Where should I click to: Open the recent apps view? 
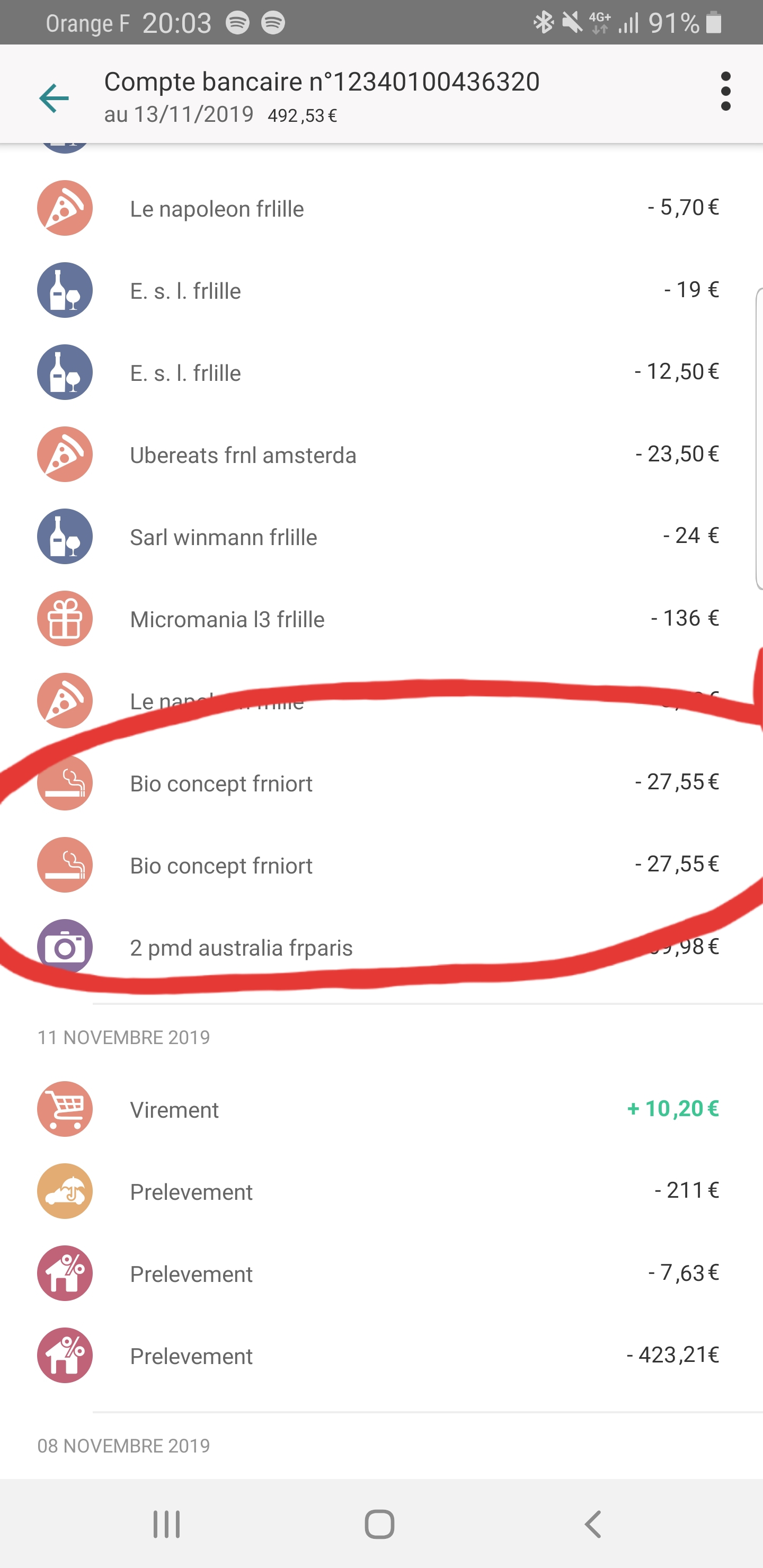click(x=166, y=1524)
